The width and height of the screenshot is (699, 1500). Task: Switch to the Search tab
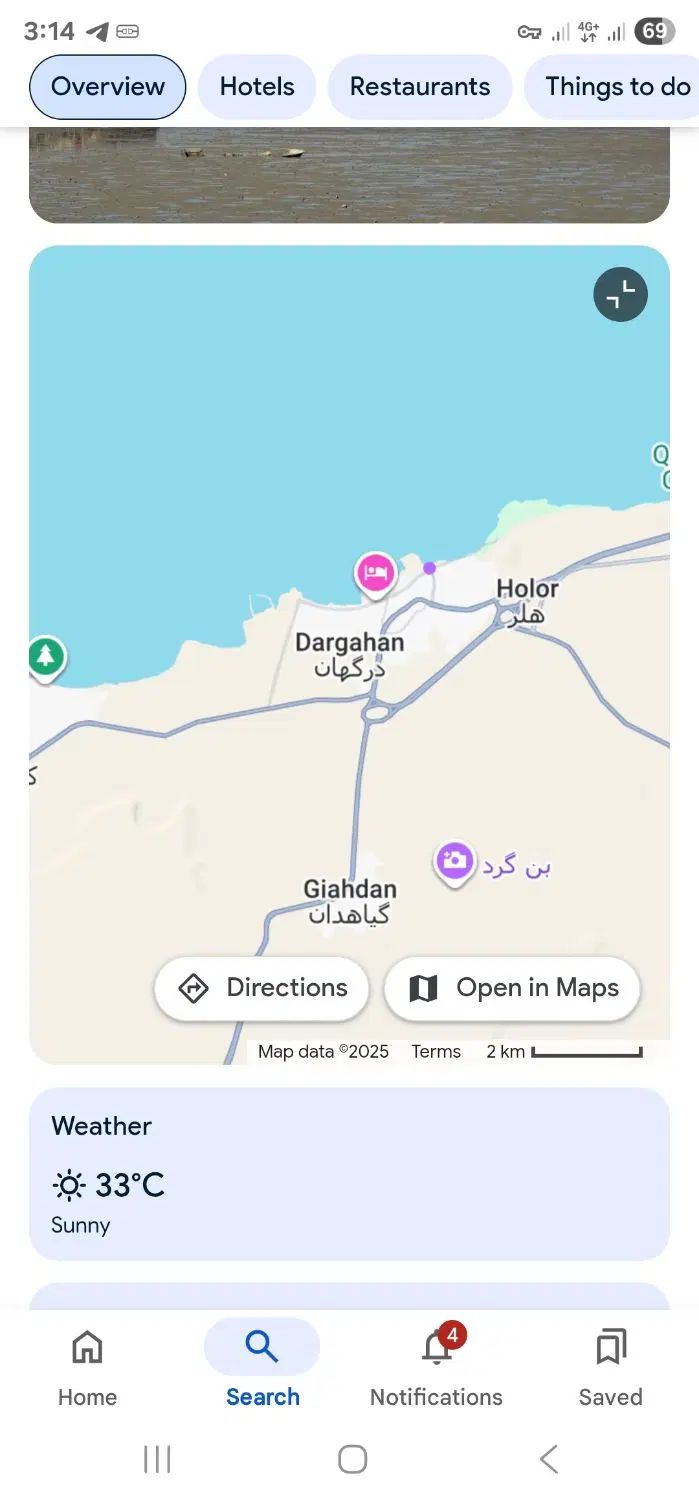coord(262,1364)
